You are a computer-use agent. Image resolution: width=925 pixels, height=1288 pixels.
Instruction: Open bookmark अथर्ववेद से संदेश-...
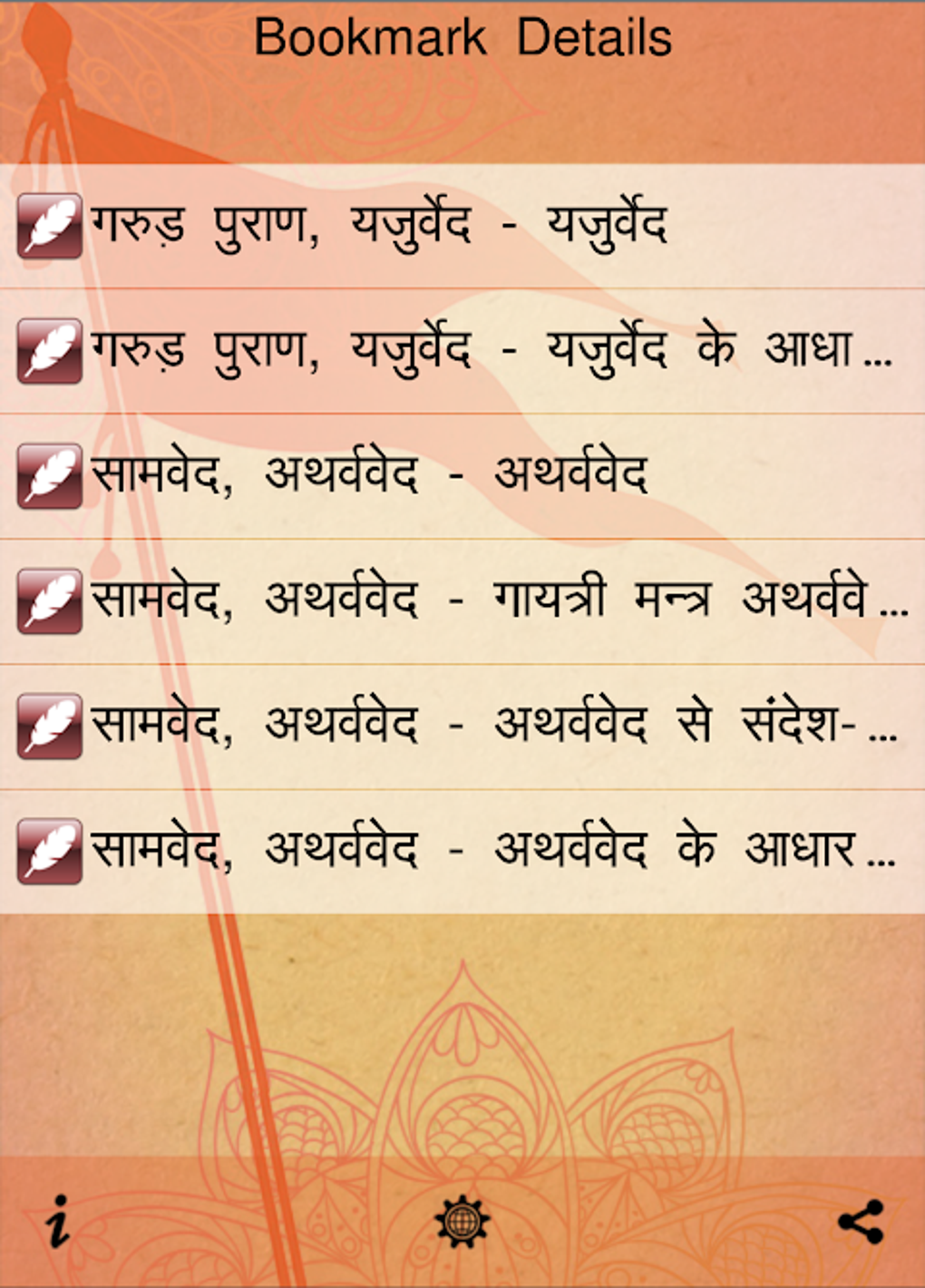coord(462,727)
